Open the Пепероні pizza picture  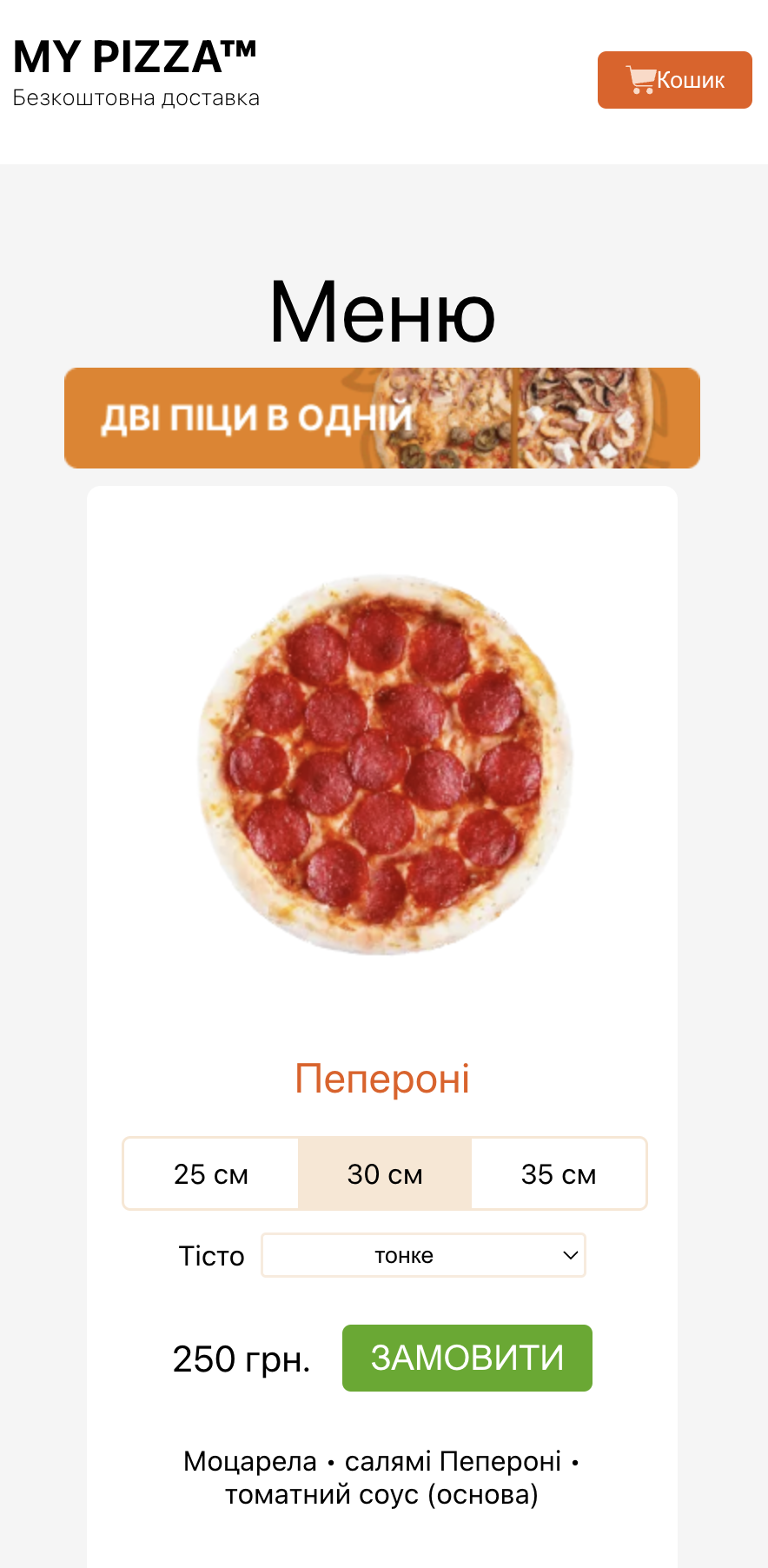pyautogui.click(x=382, y=765)
